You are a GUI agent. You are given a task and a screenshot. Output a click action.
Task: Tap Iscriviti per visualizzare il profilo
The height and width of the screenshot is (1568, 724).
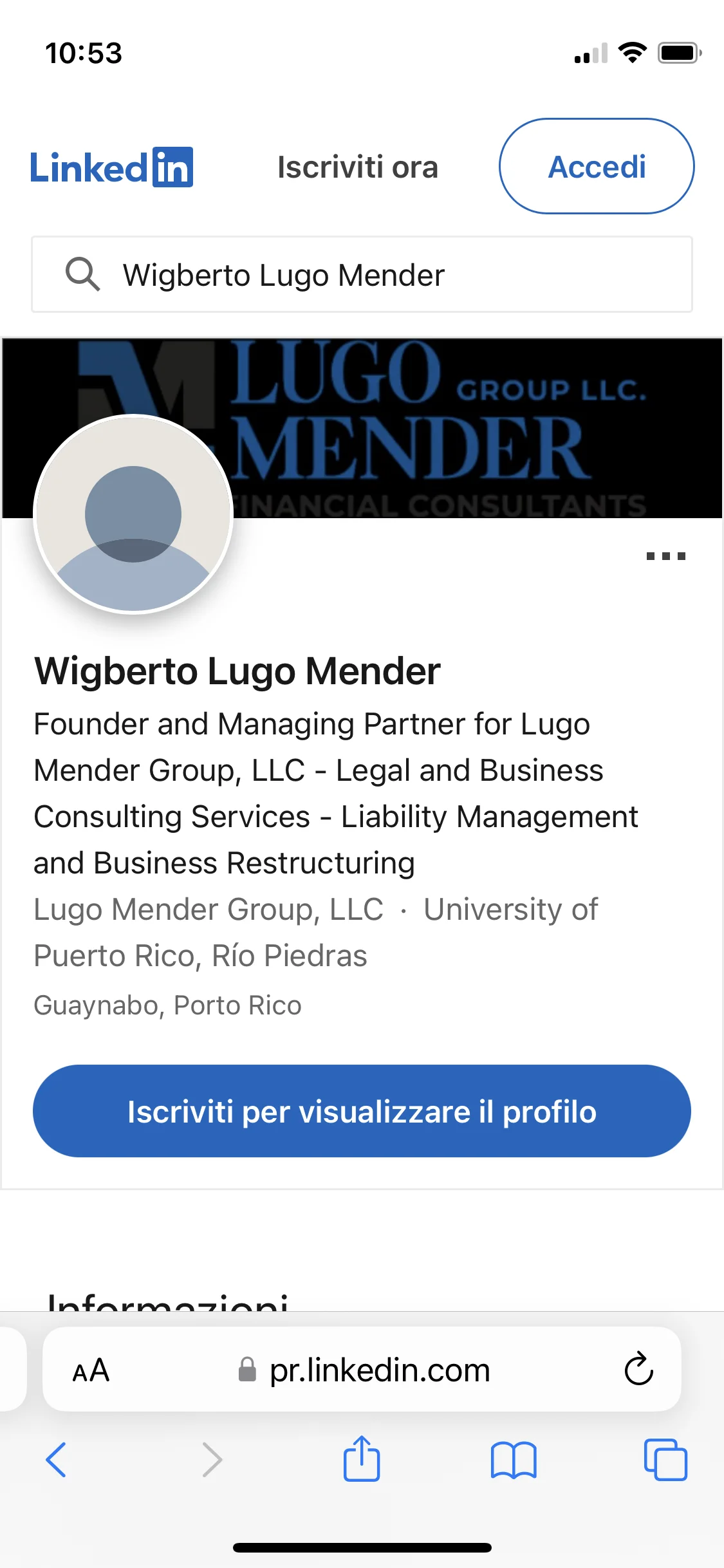(362, 1110)
